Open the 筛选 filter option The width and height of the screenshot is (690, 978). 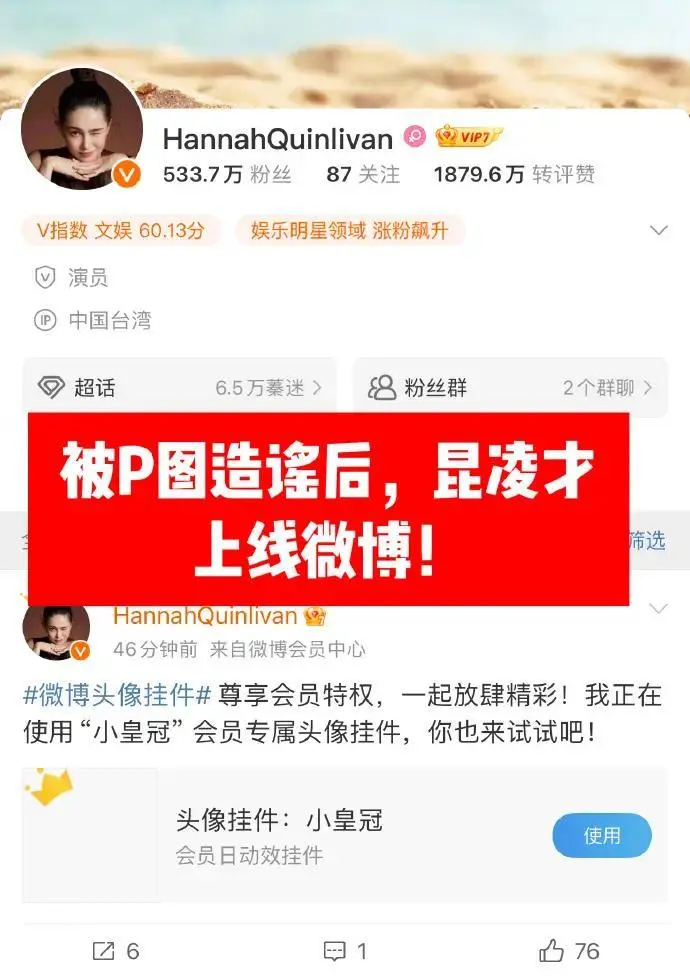(648, 541)
